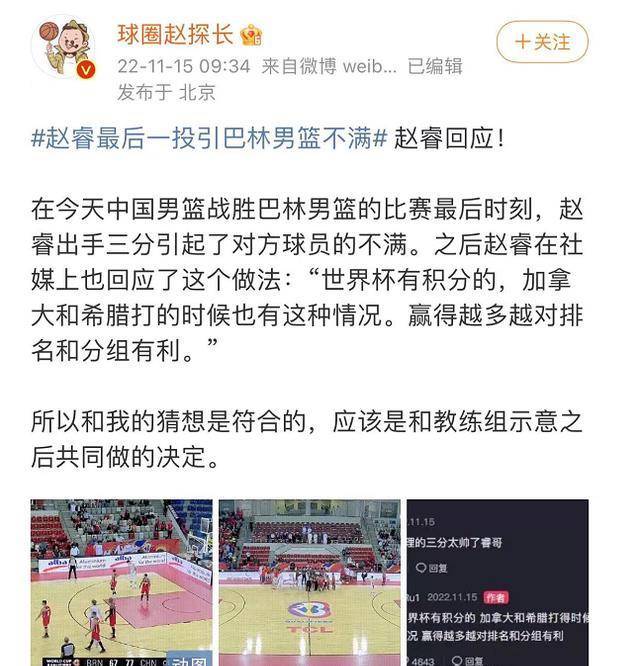Open the comment screenshot image
This screenshot has height=666, width=640.
[x=497, y=582]
